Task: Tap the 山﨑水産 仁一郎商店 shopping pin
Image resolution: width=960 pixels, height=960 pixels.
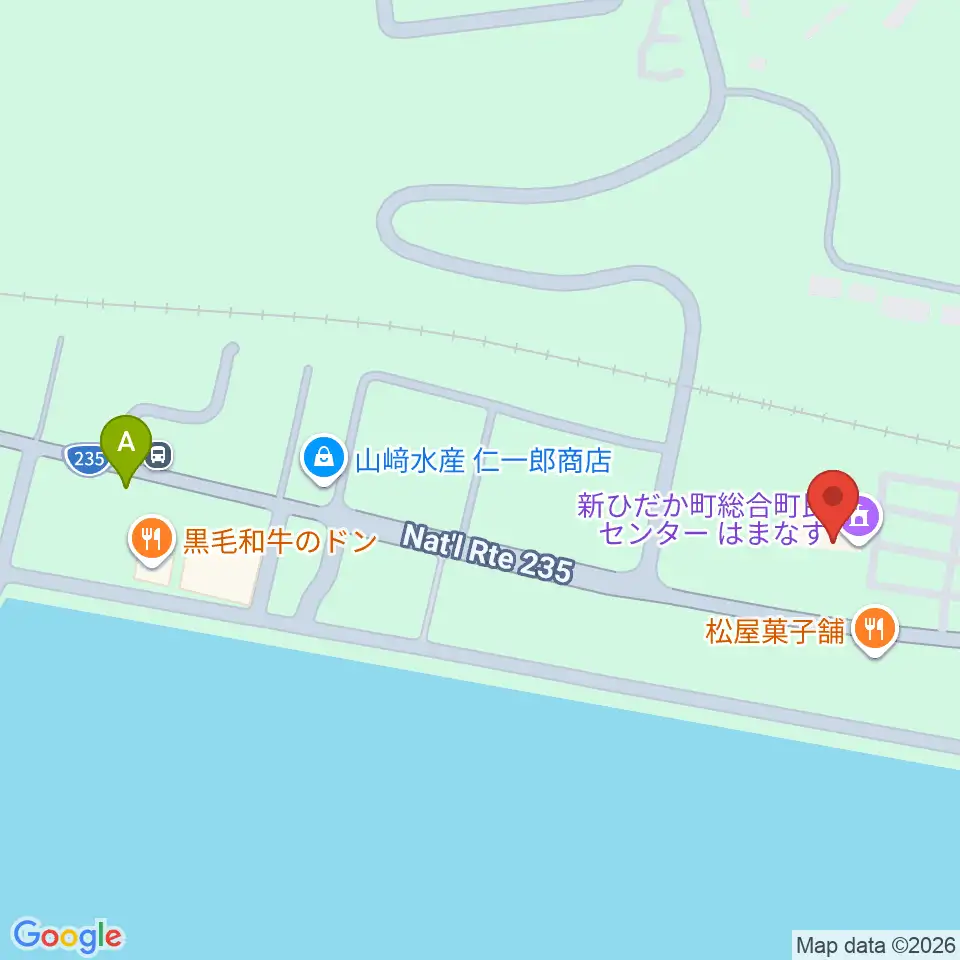Action: tap(324, 459)
